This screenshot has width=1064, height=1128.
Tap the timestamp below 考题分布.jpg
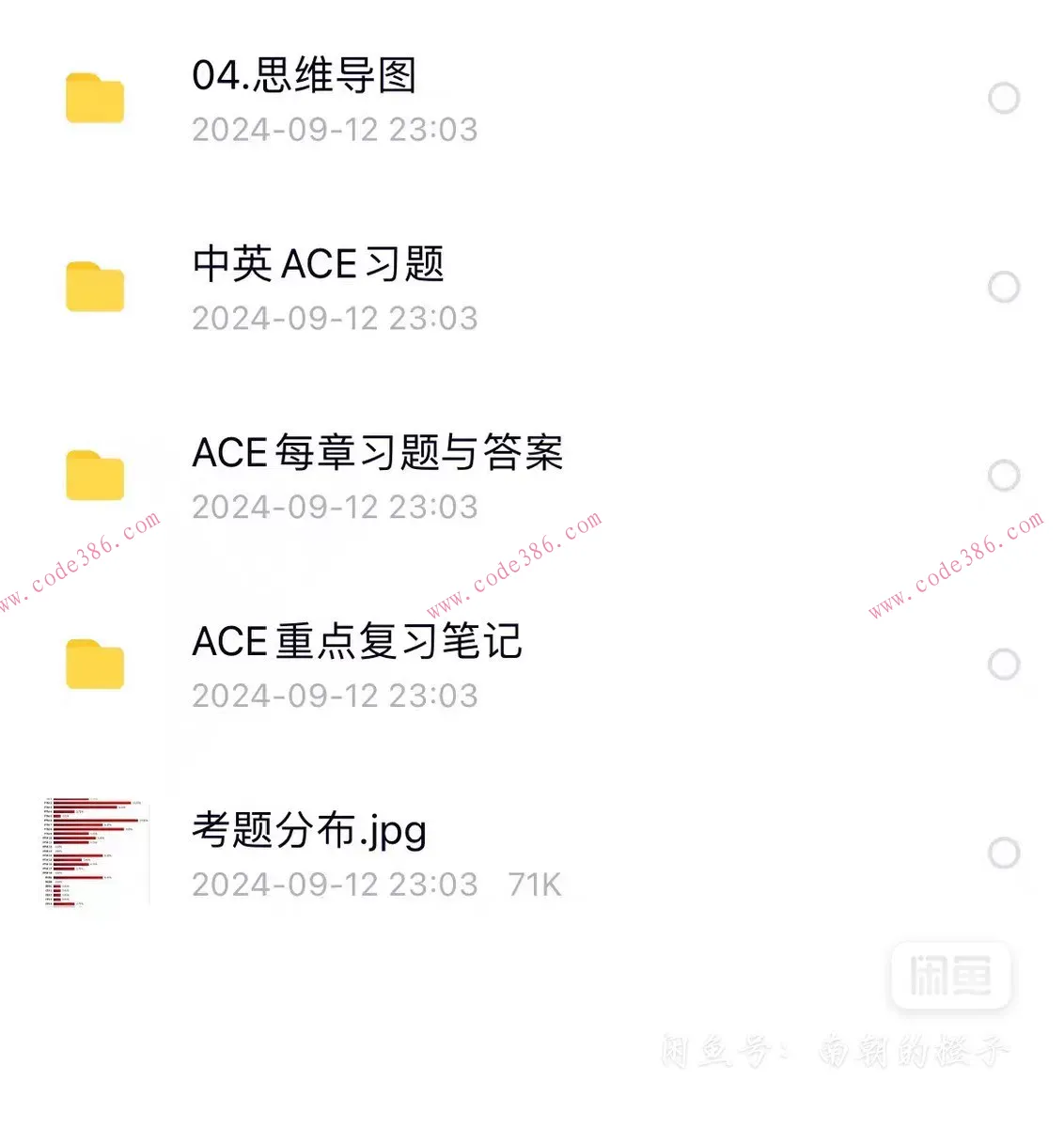point(335,885)
